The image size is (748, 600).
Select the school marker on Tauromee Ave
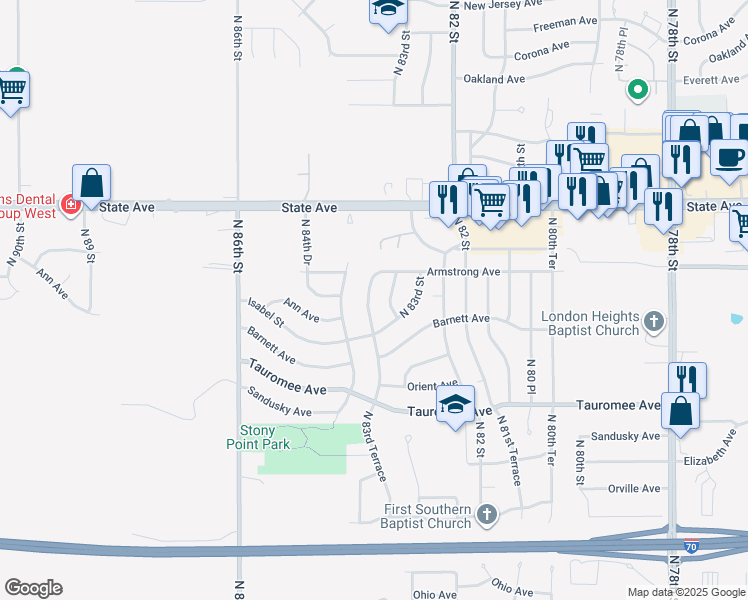pyautogui.click(x=456, y=408)
